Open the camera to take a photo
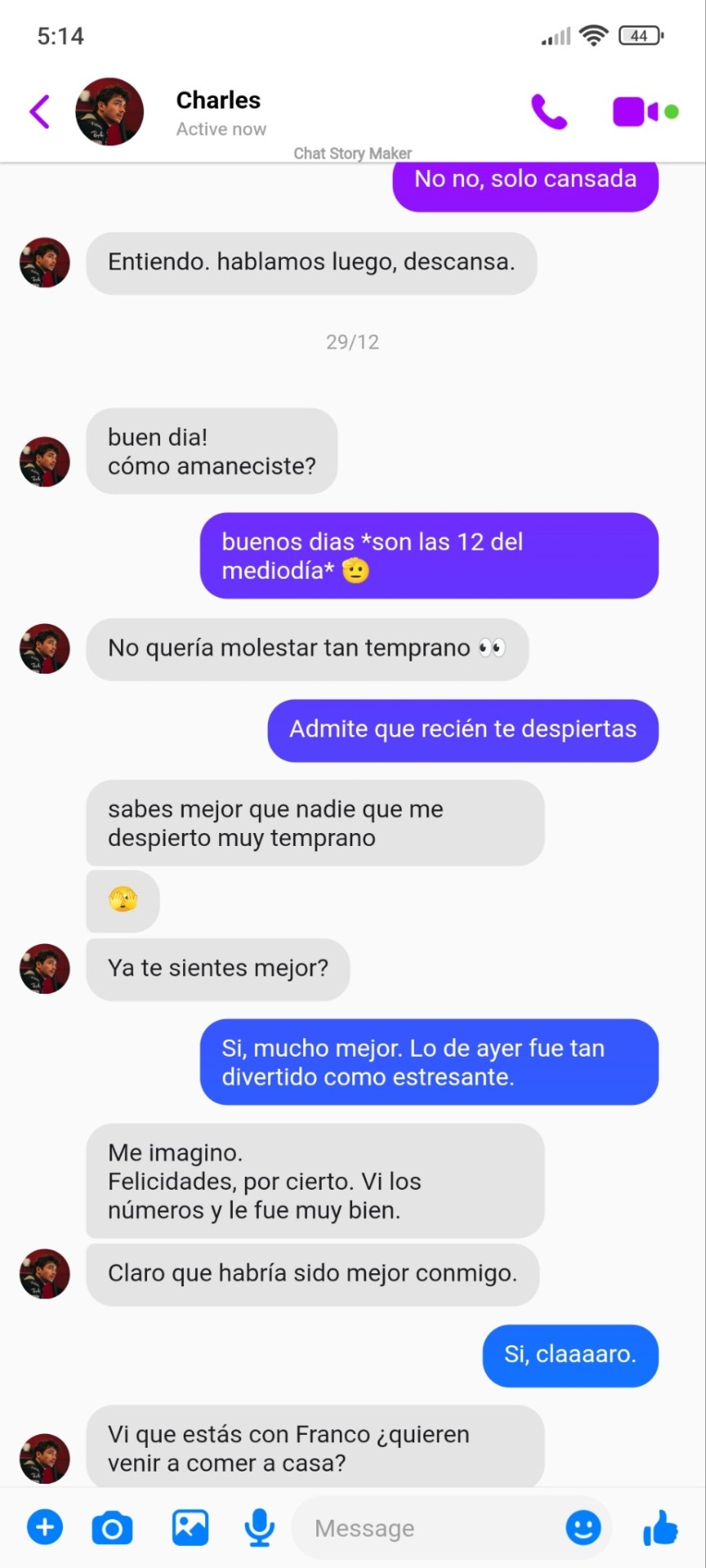Image resolution: width=706 pixels, height=1568 pixels. [112, 1528]
